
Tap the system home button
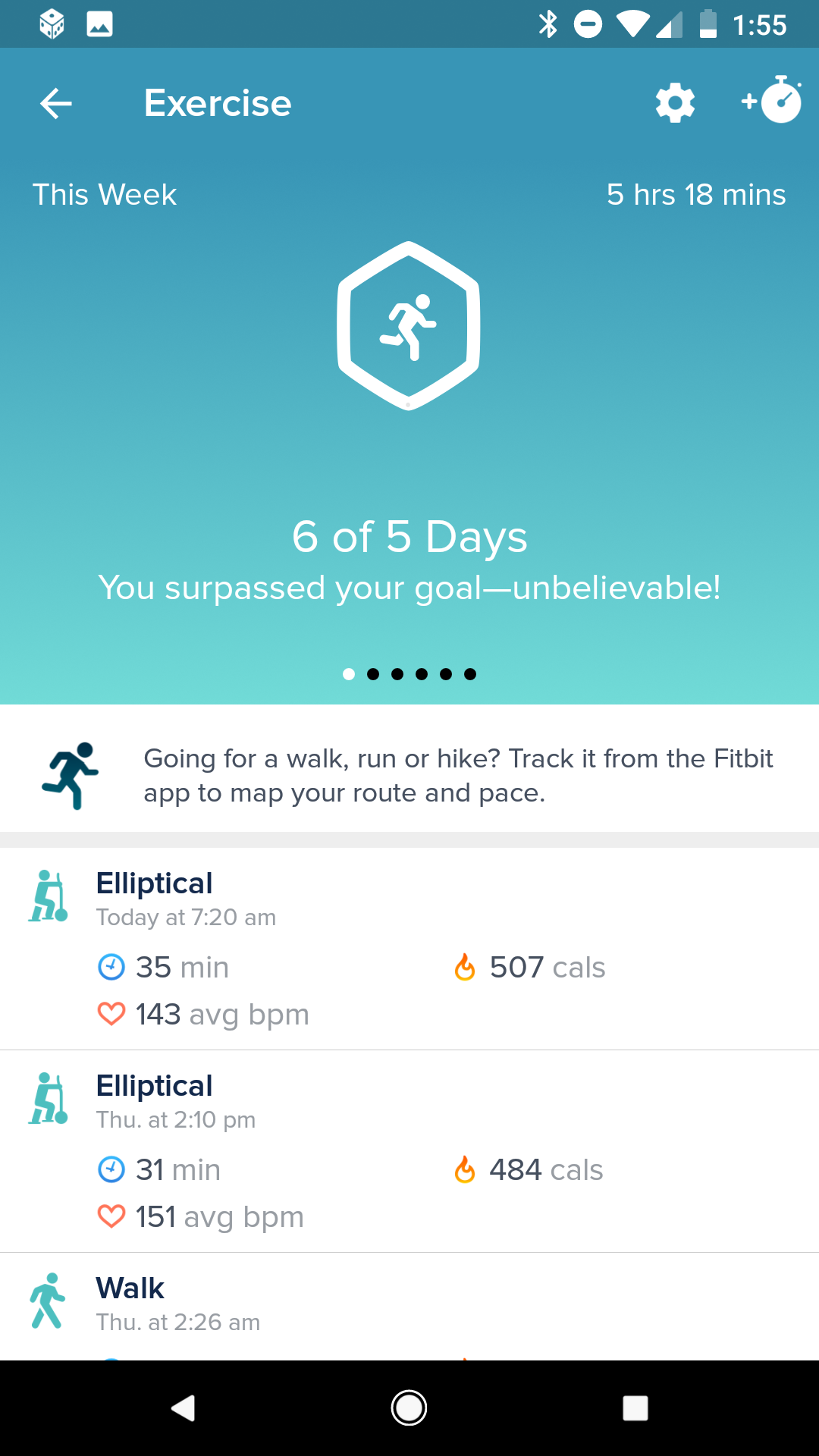(x=409, y=1408)
